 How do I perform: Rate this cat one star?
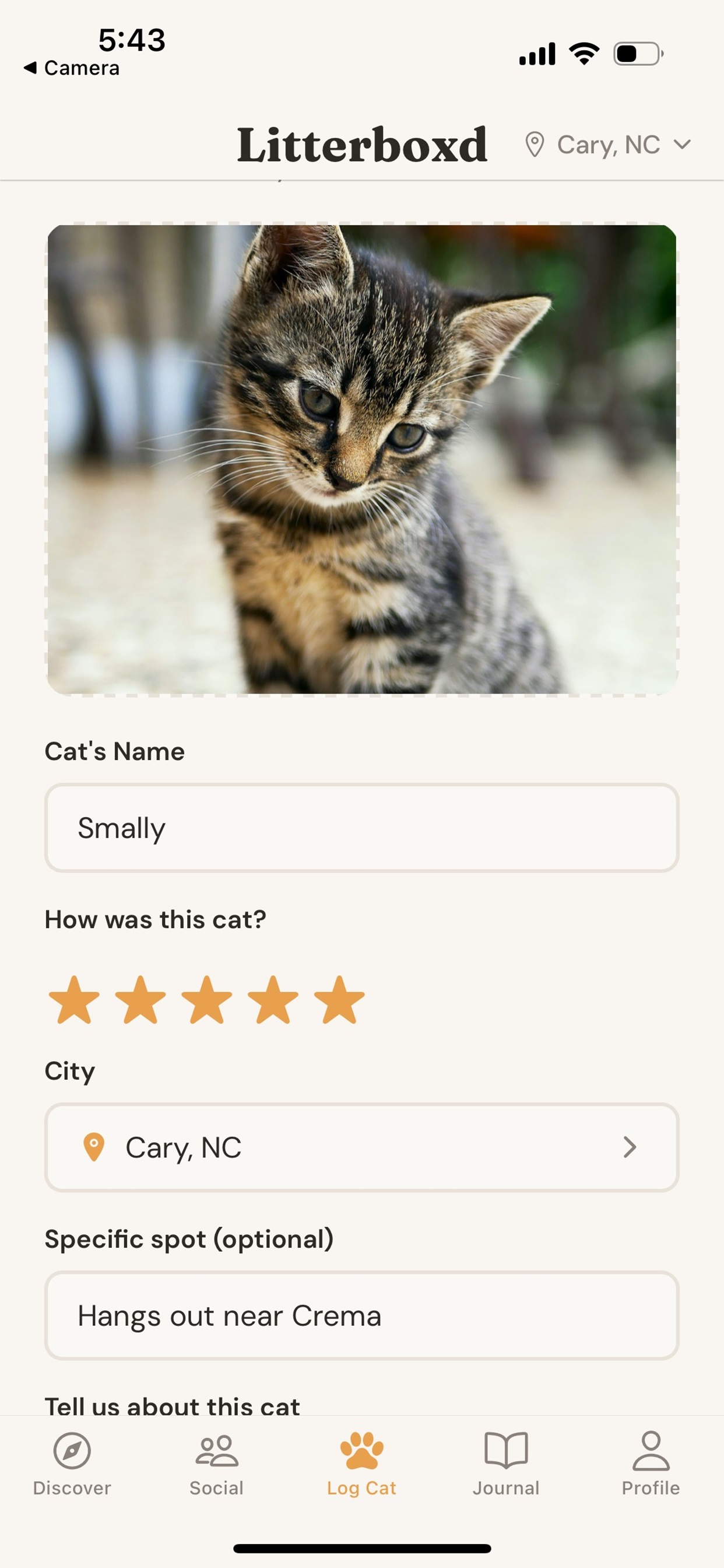point(74,1000)
